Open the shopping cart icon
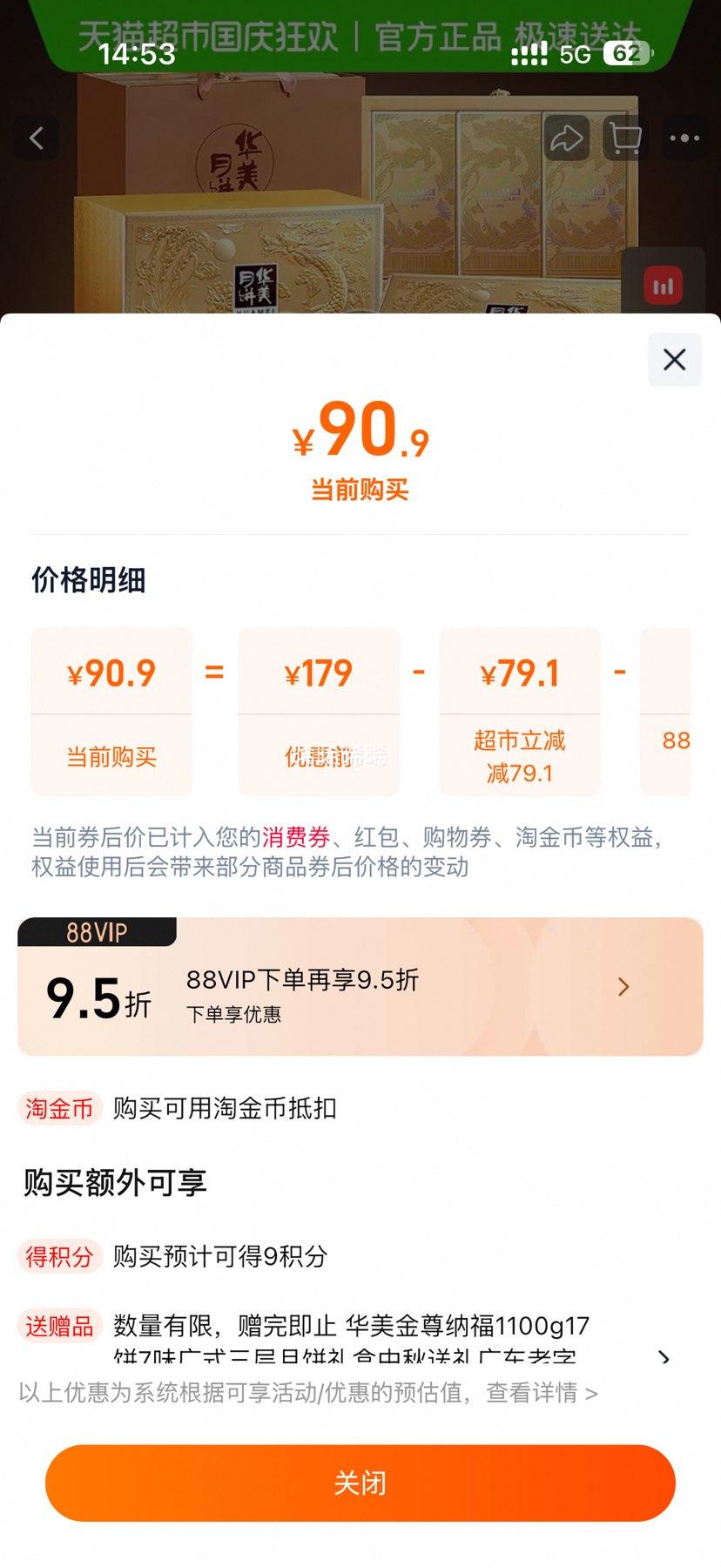 coord(624,138)
